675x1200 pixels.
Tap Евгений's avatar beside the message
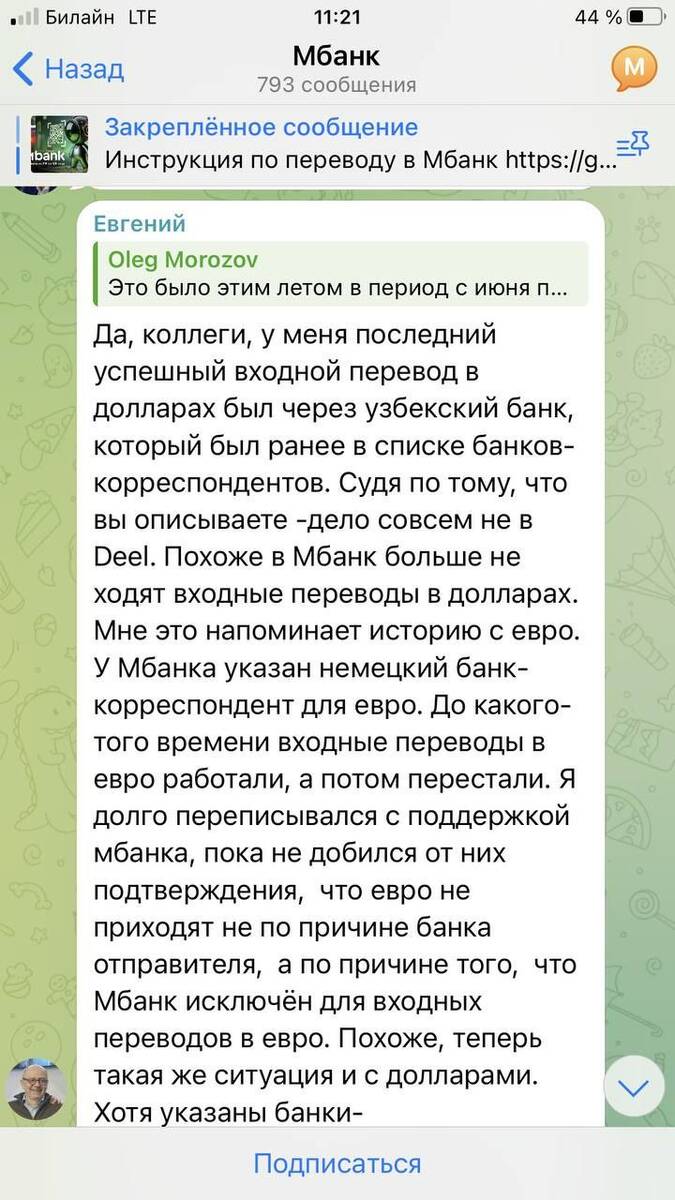pos(37,1089)
